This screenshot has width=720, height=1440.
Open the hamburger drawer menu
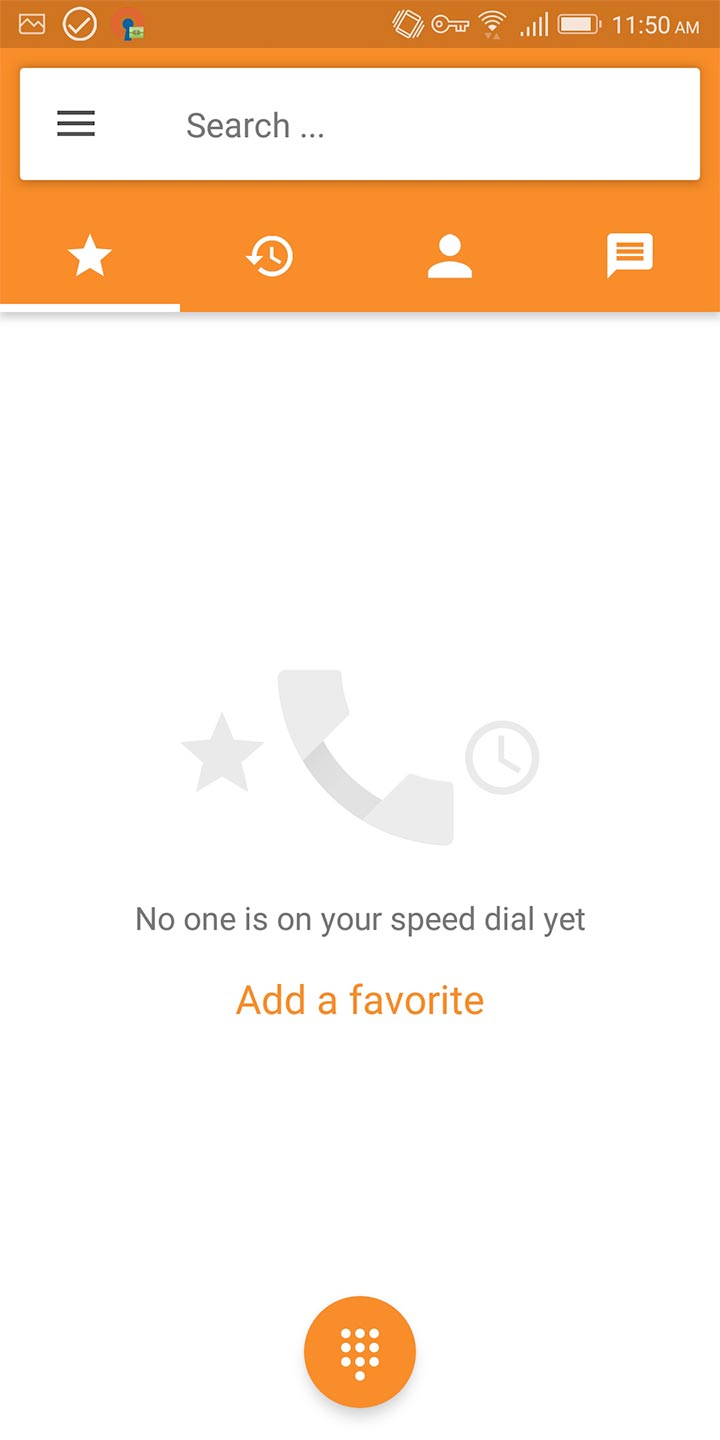(76, 124)
